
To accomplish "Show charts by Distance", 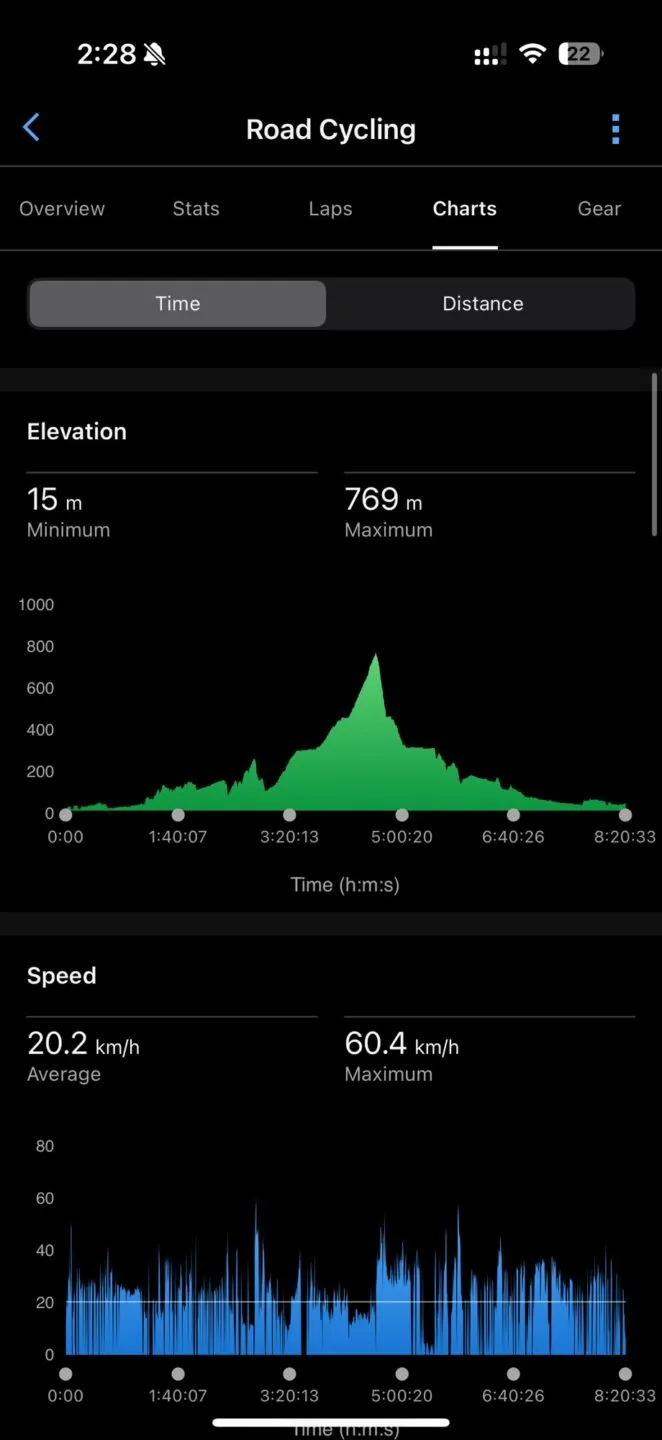I will (x=483, y=304).
